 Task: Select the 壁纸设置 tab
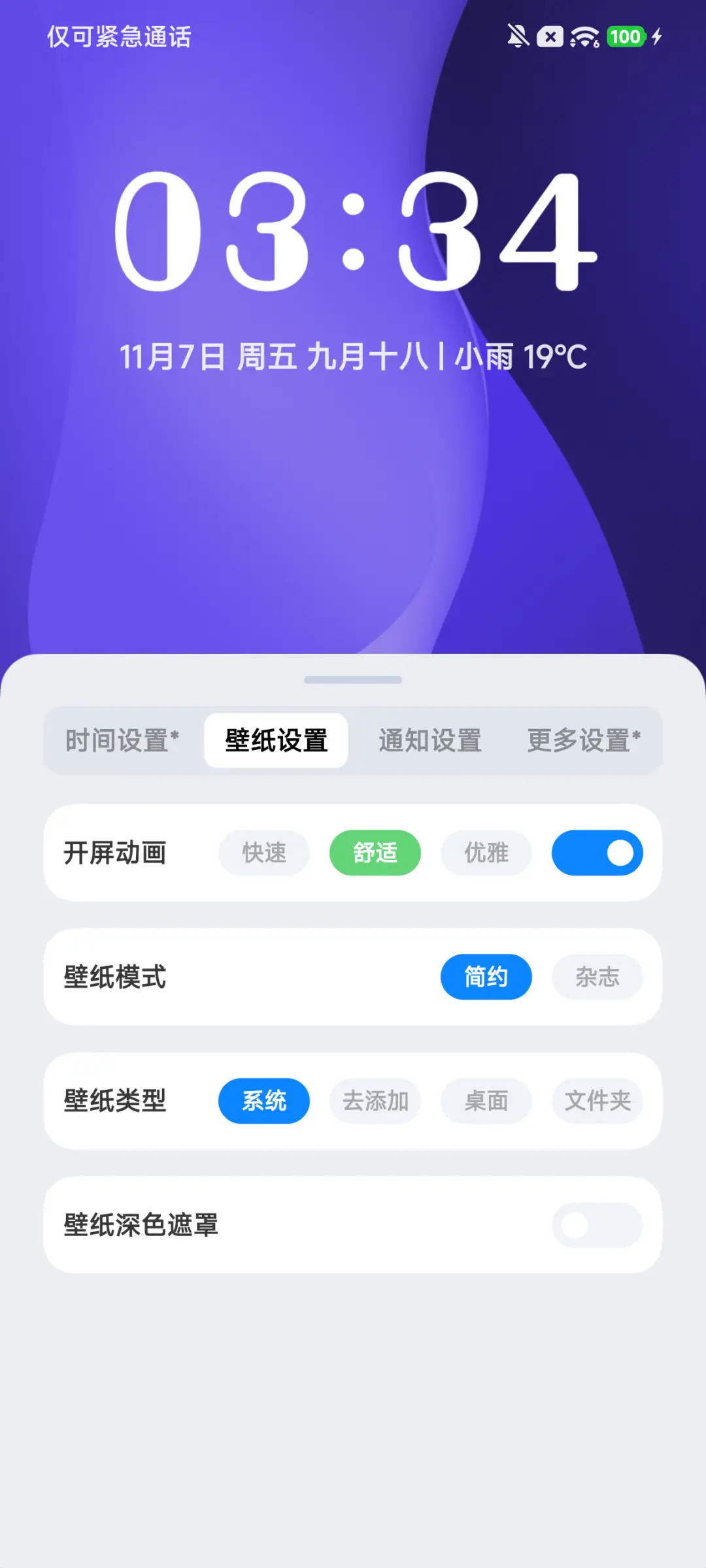pyautogui.click(x=275, y=739)
